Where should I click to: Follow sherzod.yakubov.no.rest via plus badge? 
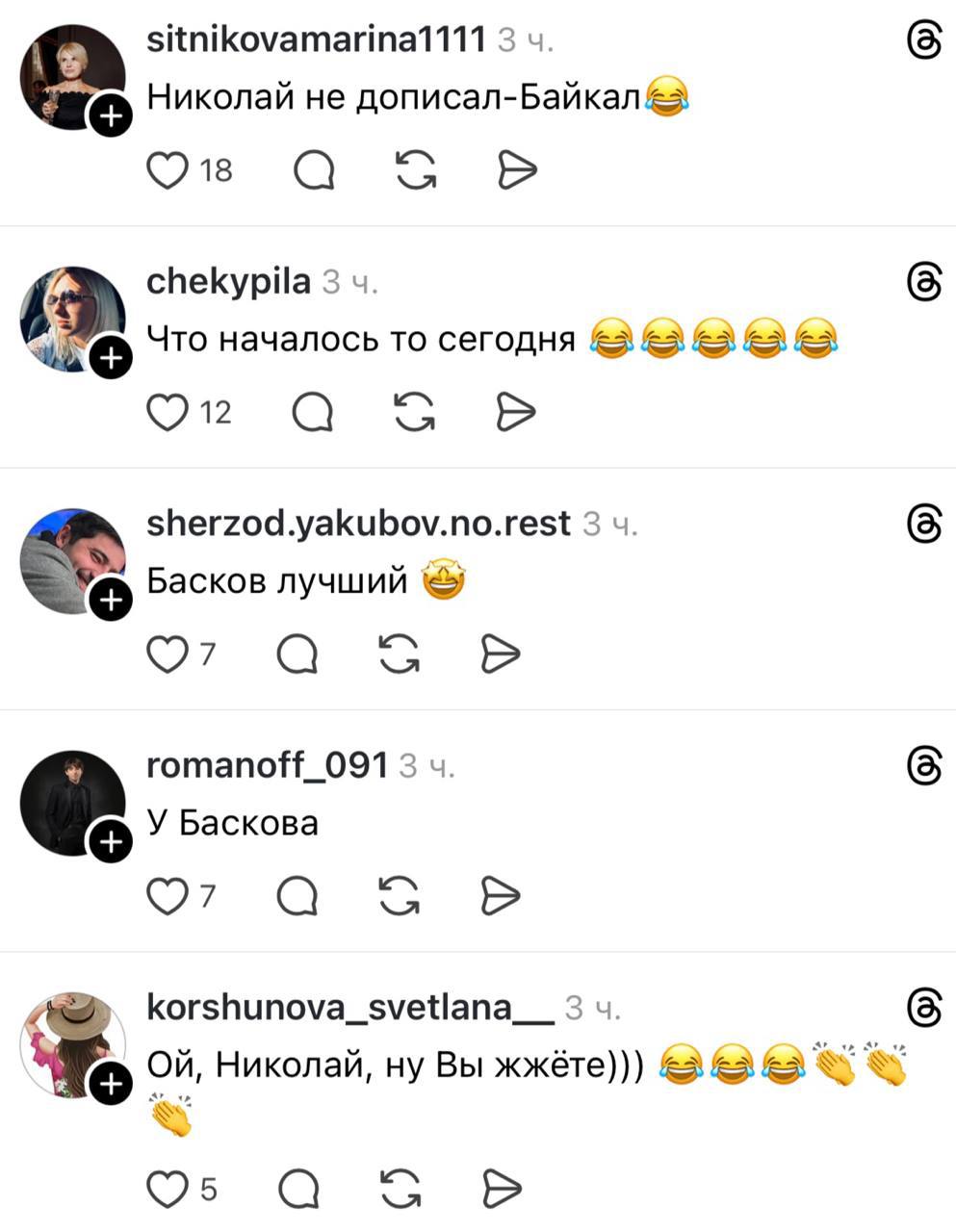pos(111,602)
